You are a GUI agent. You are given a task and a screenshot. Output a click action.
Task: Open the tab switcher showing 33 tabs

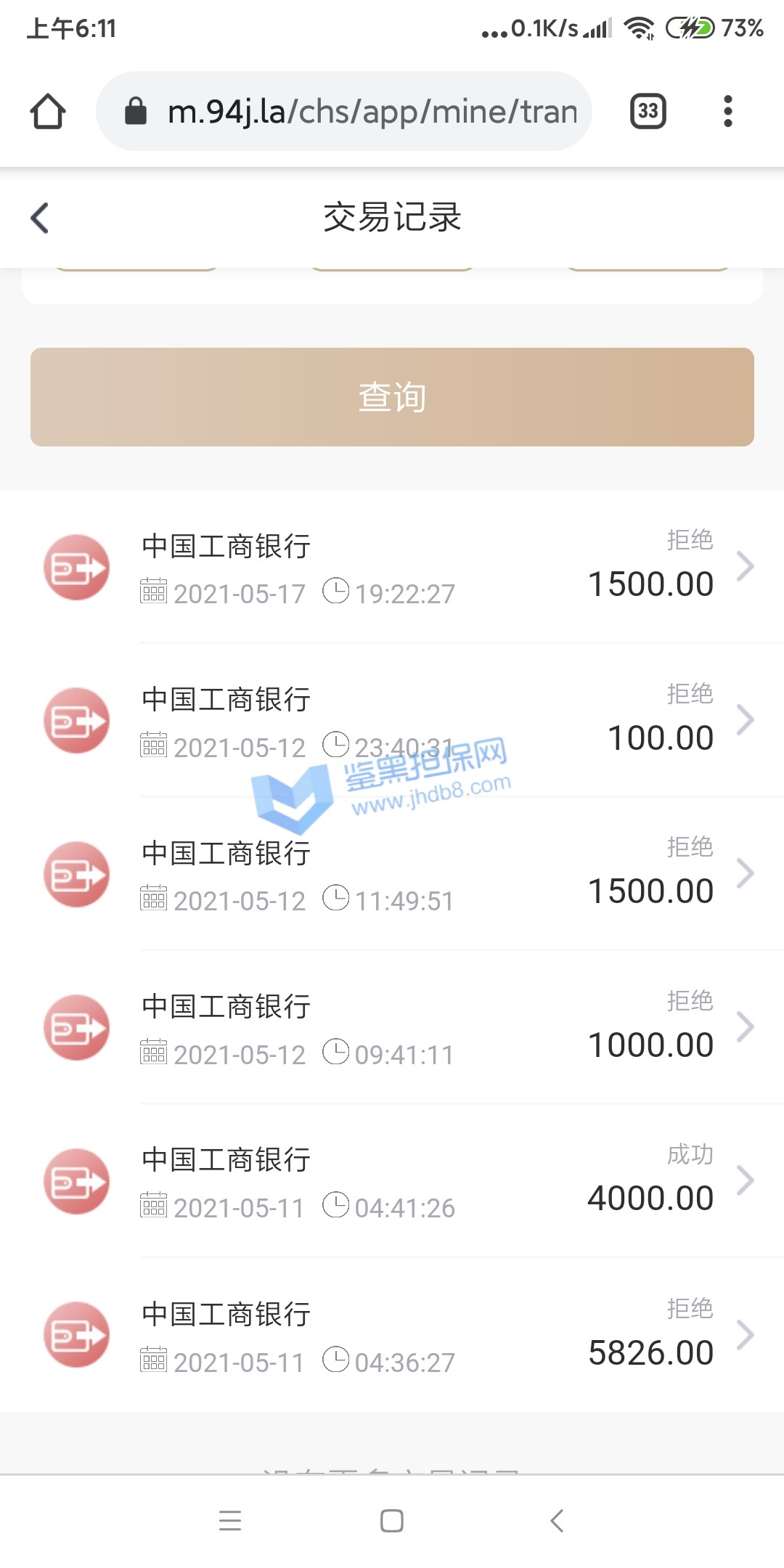648,112
